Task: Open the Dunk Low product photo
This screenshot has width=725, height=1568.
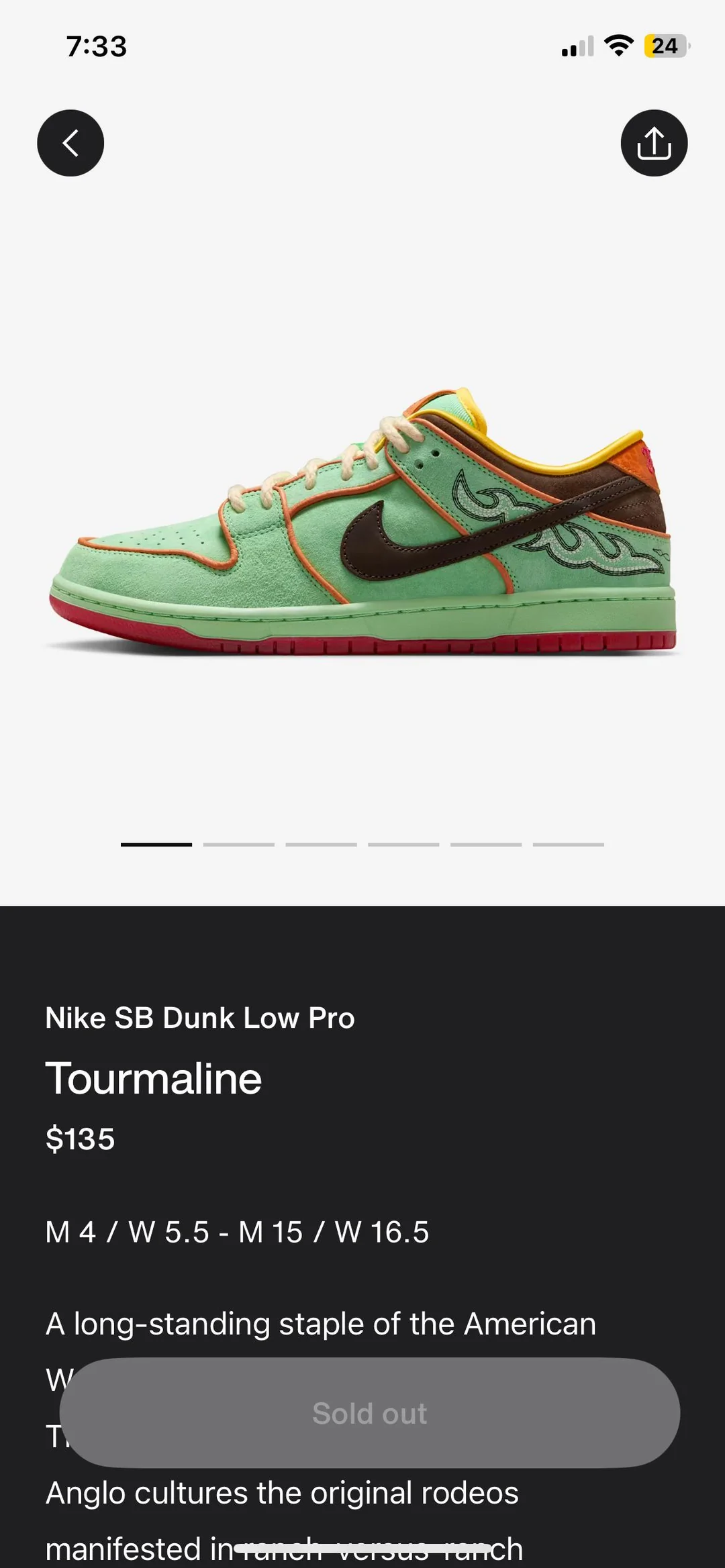Action: 363,521
